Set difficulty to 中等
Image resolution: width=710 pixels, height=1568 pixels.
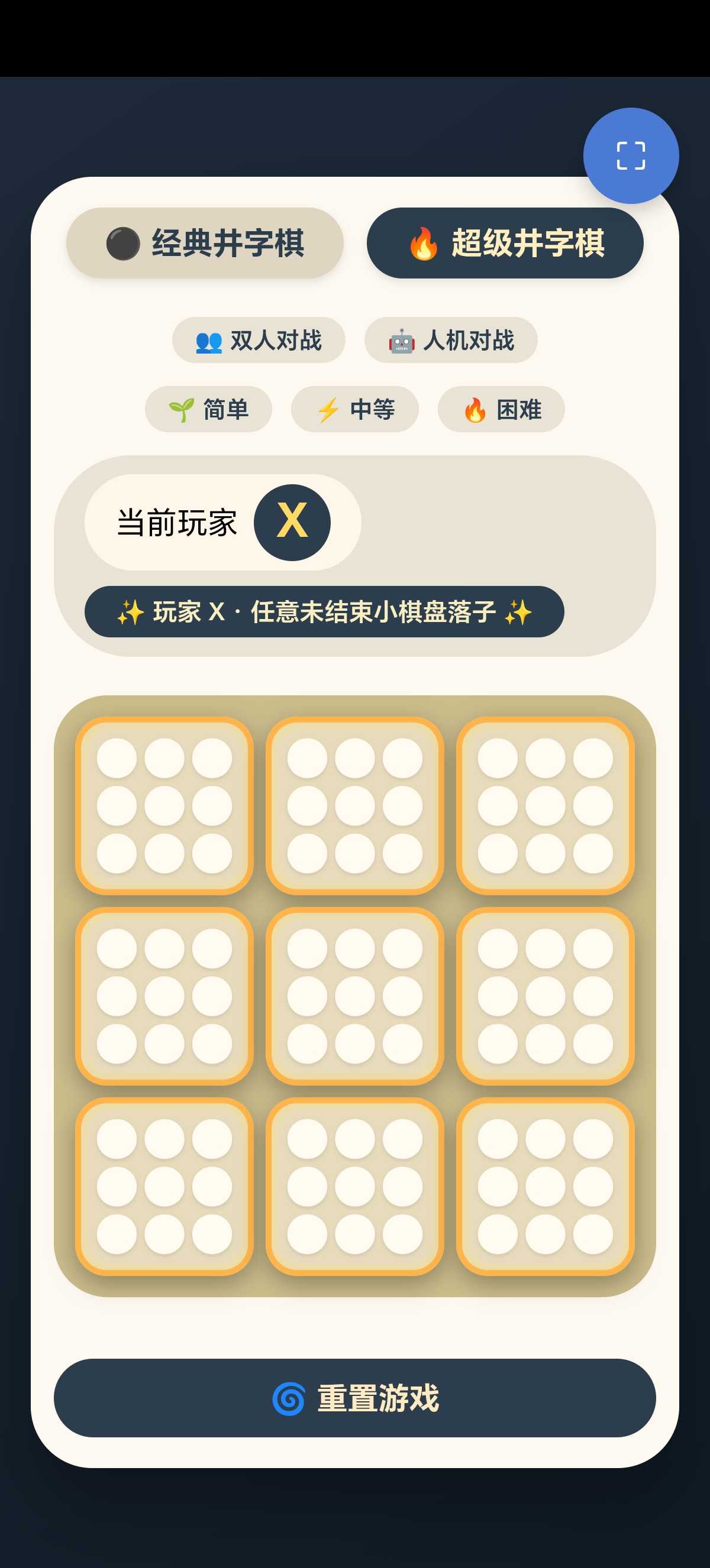click(x=354, y=409)
